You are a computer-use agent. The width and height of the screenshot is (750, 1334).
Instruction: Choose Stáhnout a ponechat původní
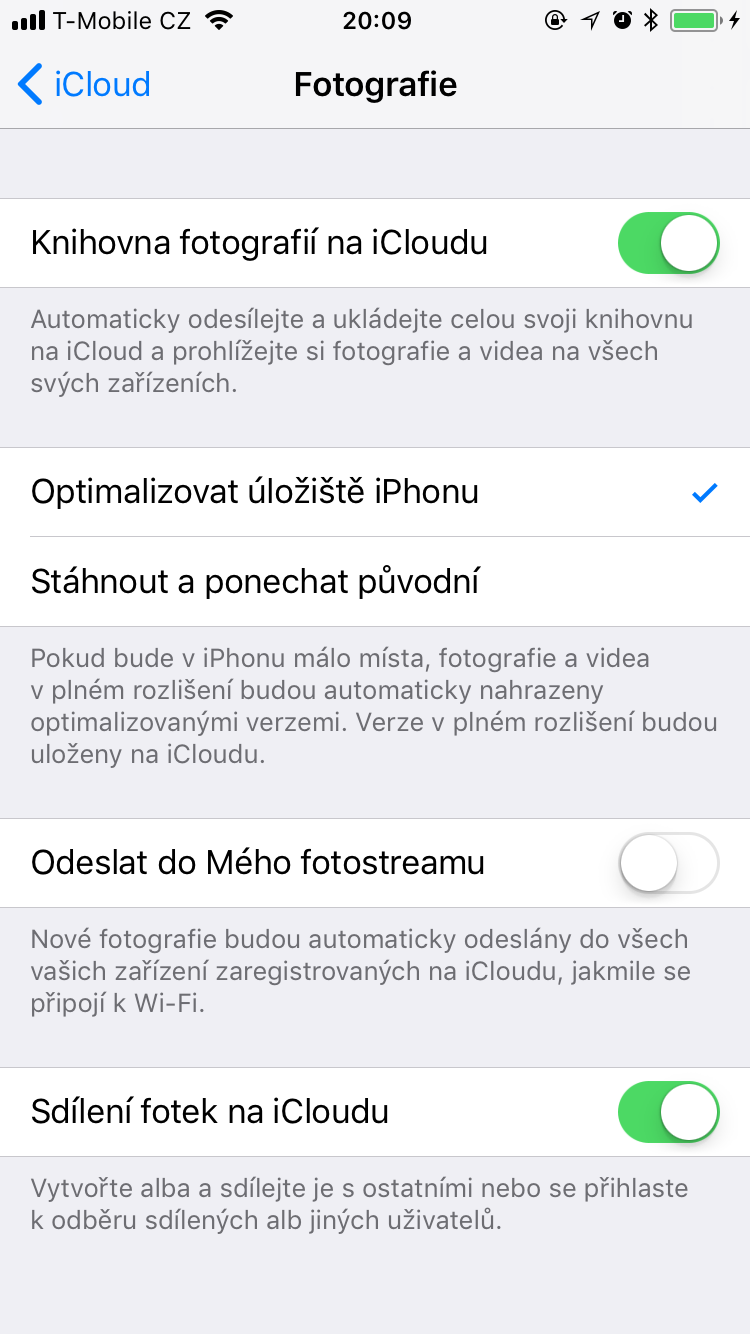click(375, 581)
